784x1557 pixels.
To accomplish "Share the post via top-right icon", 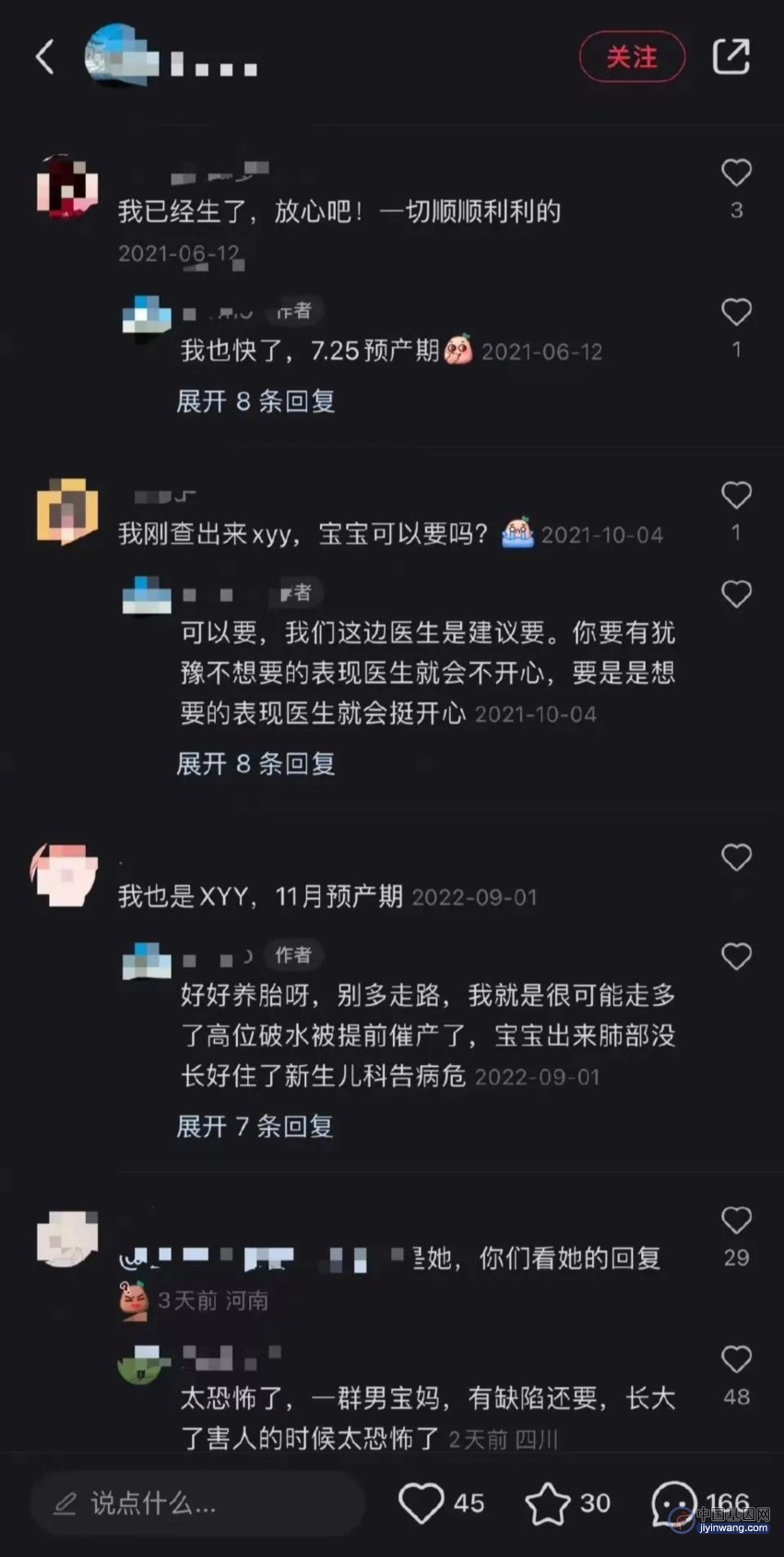I will point(731,57).
